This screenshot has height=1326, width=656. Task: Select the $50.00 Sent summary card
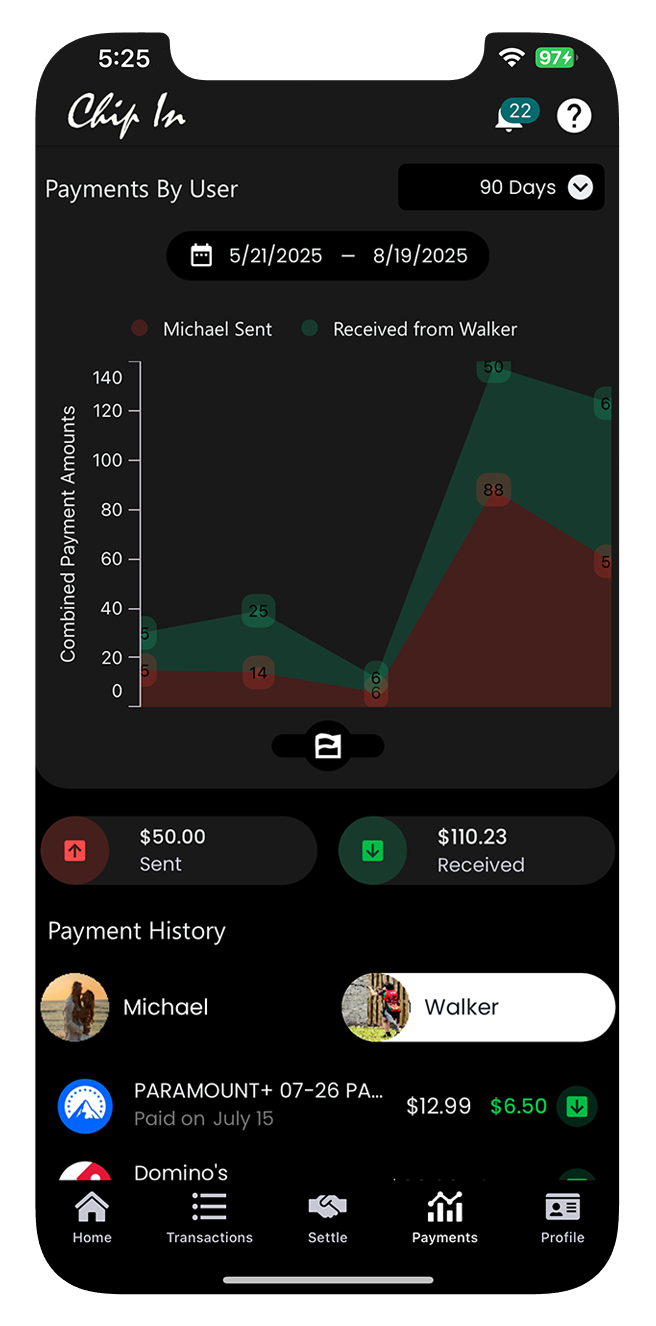178,851
